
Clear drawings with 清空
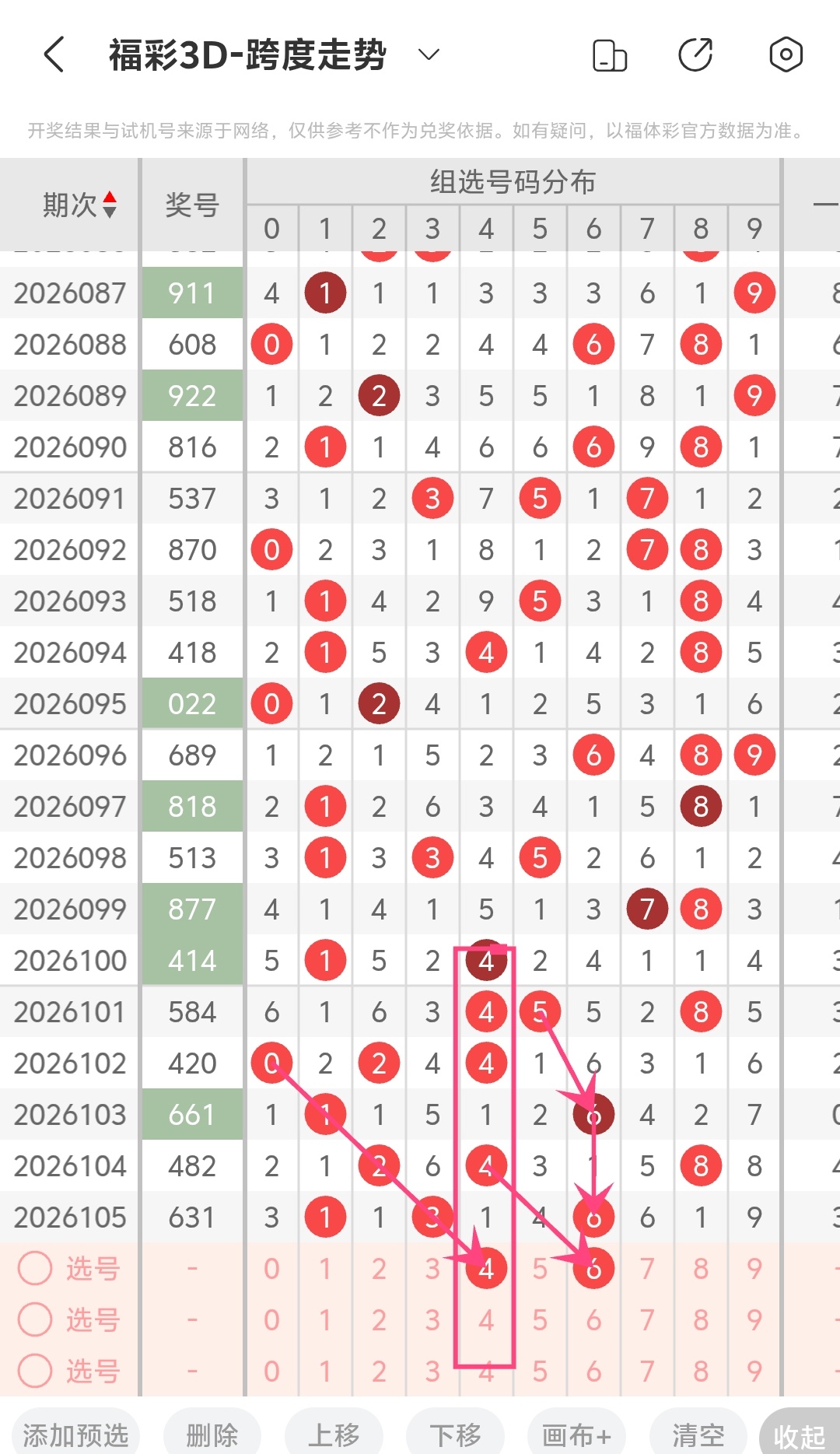click(698, 1435)
